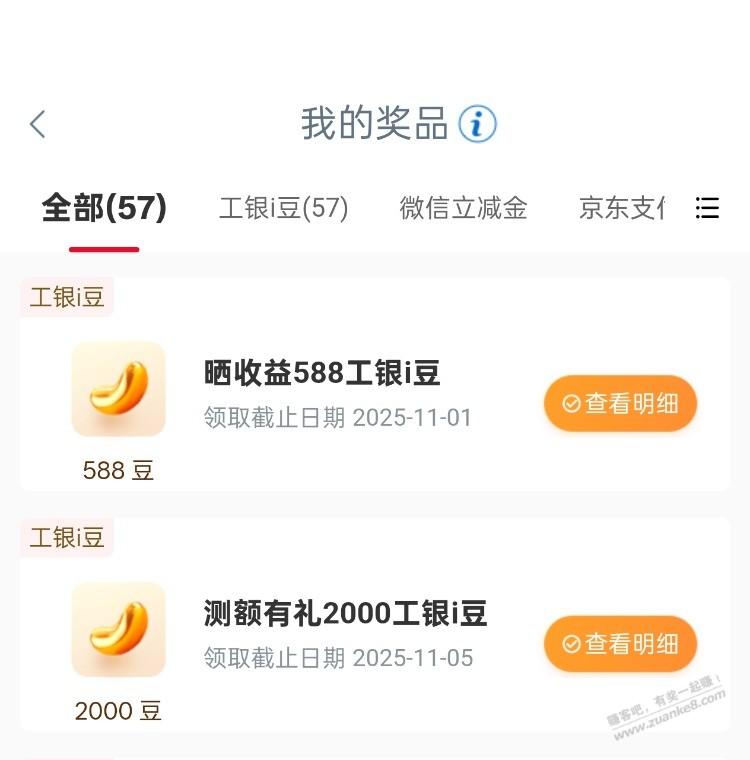This screenshot has width=750, height=760.
Task: Tap 查看明细 for 测额有礼2000工银i豆
Action: click(x=620, y=643)
